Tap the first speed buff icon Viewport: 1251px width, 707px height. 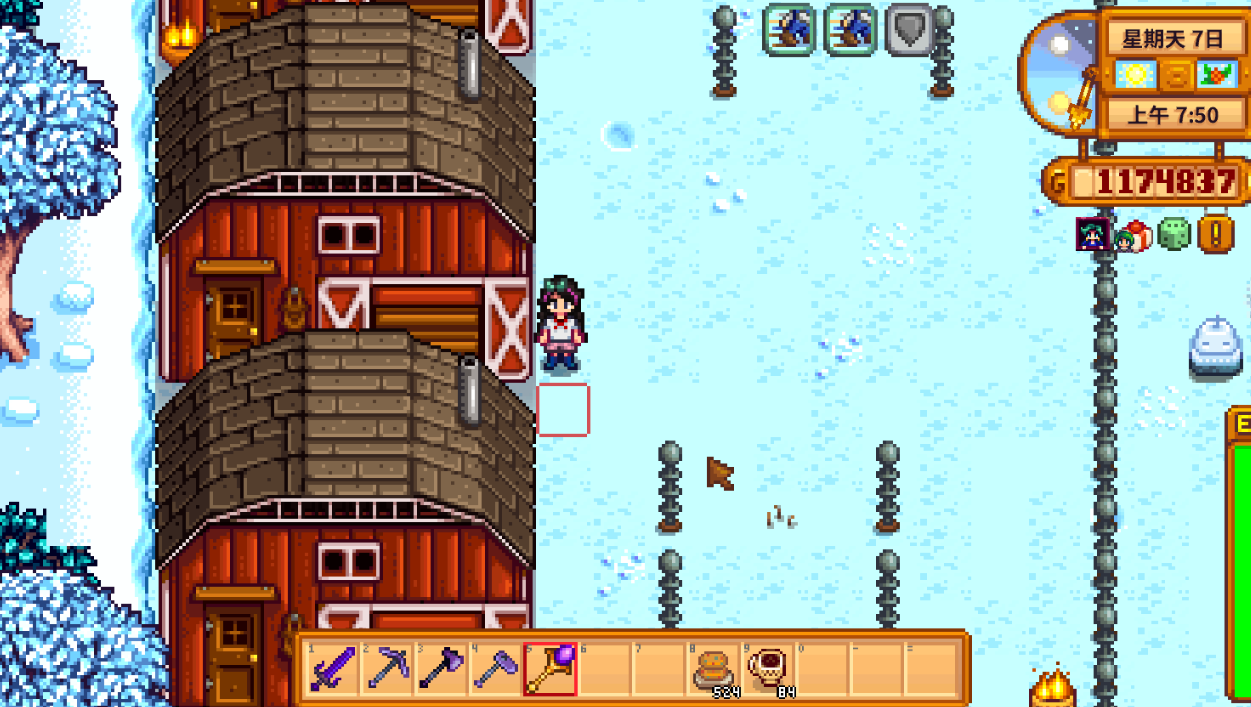pyautogui.click(x=788, y=29)
